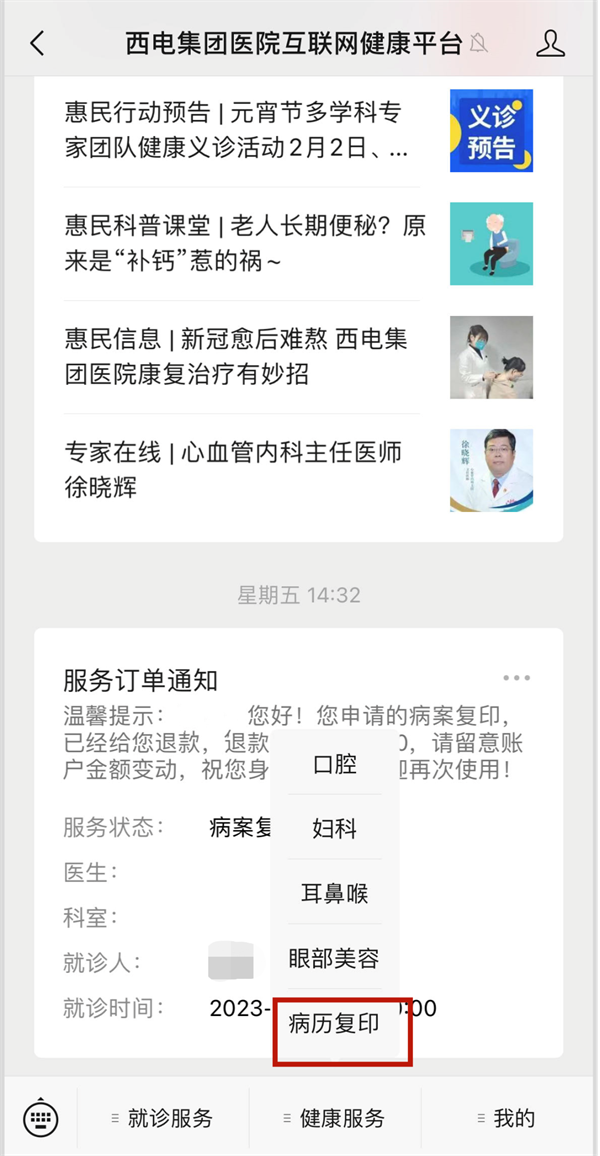Choose 妇科 in the popup menu
This screenshot has width=600, height=1156.
click(x=334, y=829)
